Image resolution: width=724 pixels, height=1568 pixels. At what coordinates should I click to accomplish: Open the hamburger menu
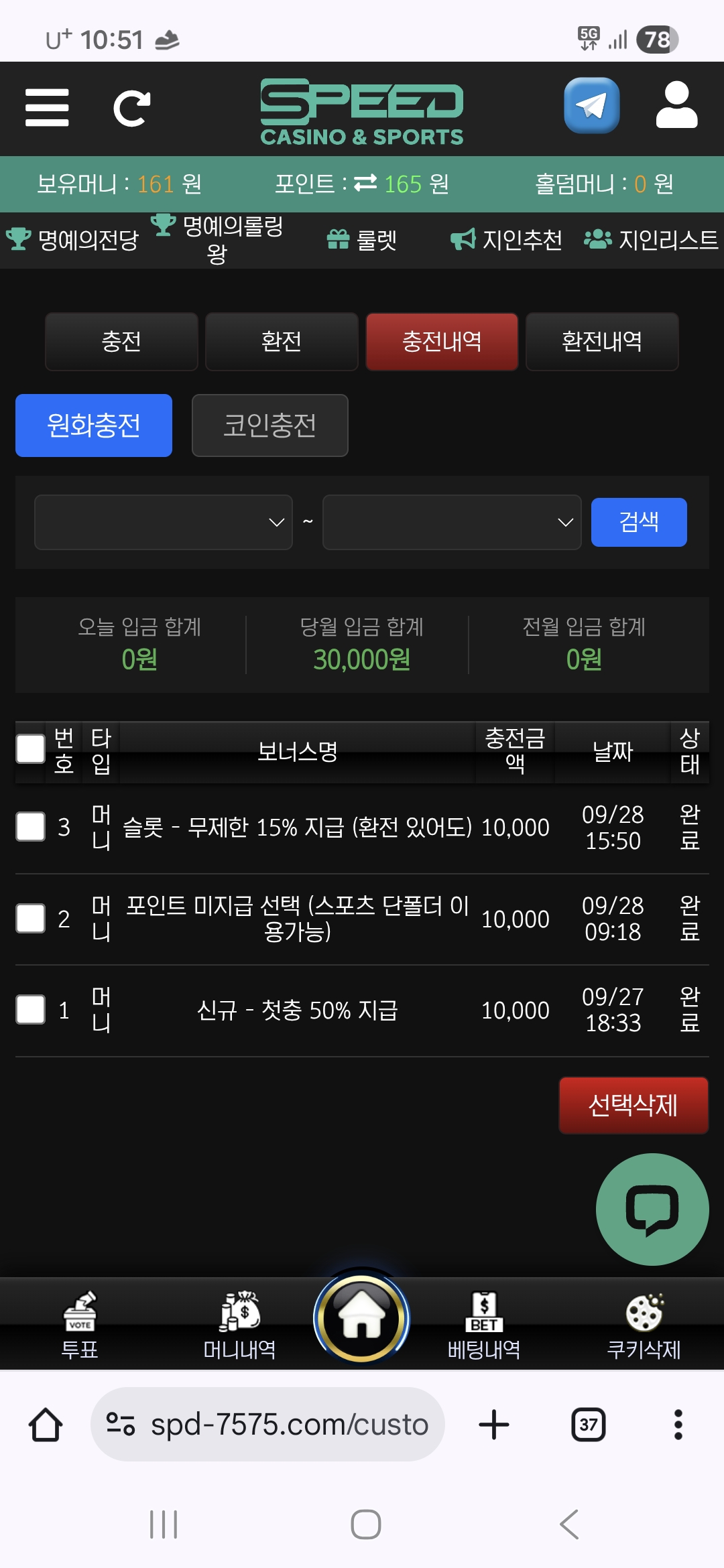pos(47,107)
